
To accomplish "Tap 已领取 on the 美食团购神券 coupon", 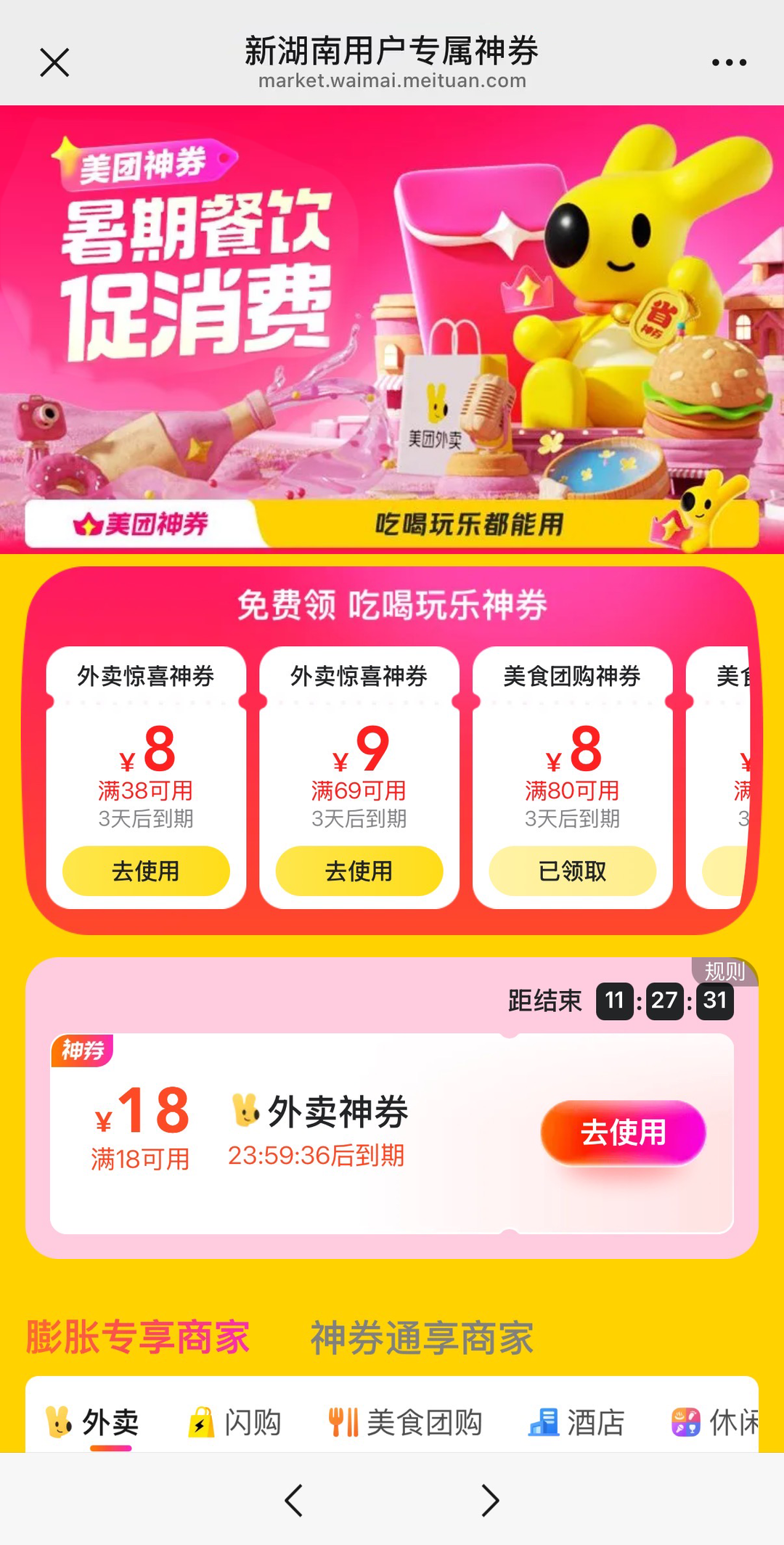I will (x=572, y=871).
